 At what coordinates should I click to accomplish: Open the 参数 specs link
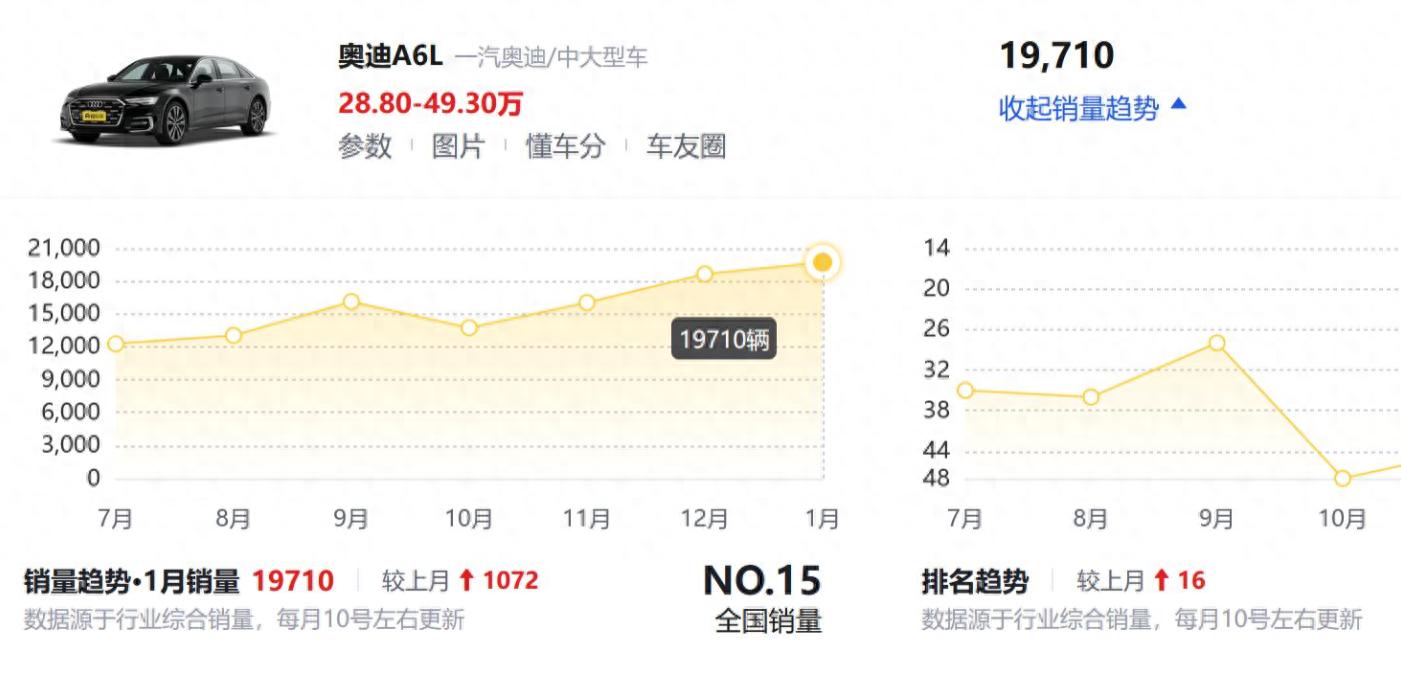(x=365, y=147)
